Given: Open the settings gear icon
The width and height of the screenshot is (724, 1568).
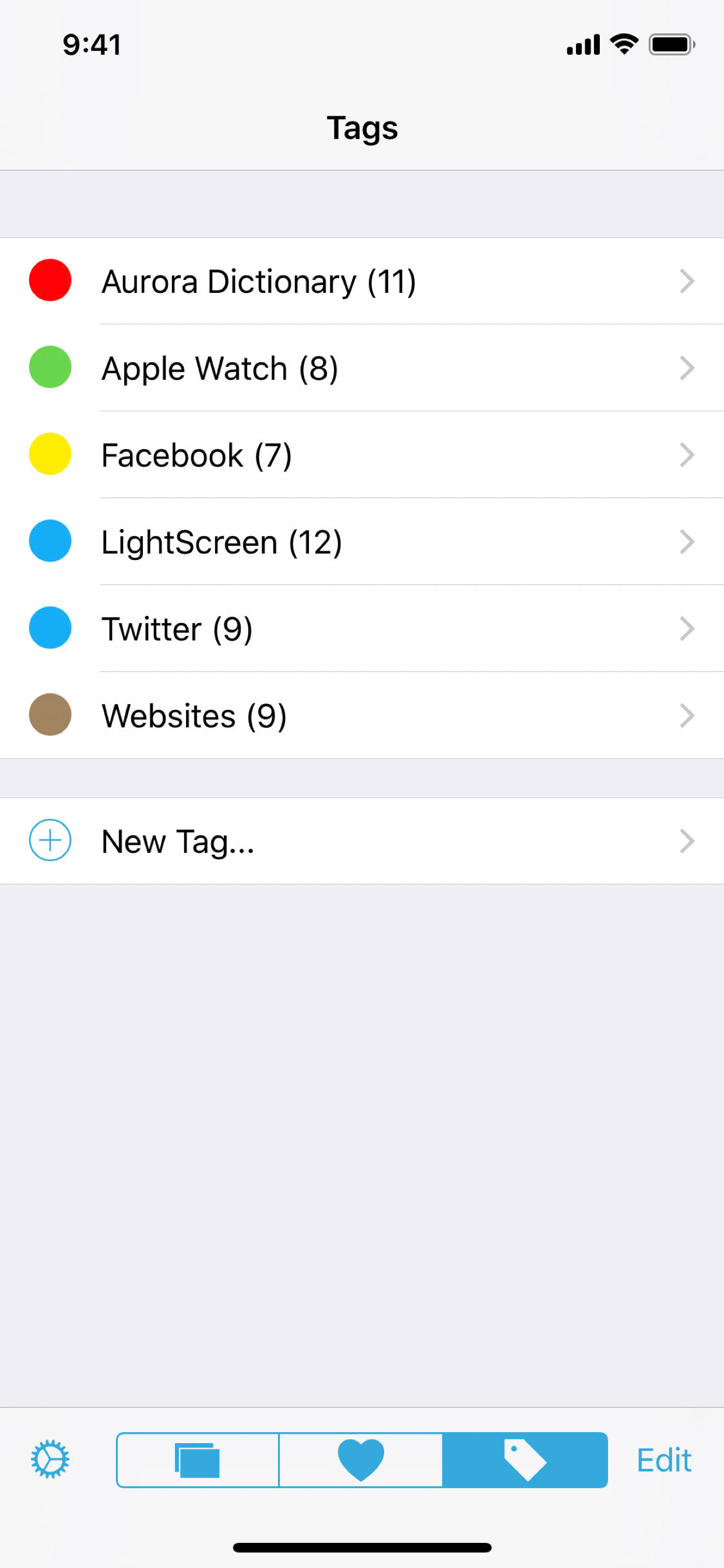Looking at the screenshot, I should tap(48, 1460).
